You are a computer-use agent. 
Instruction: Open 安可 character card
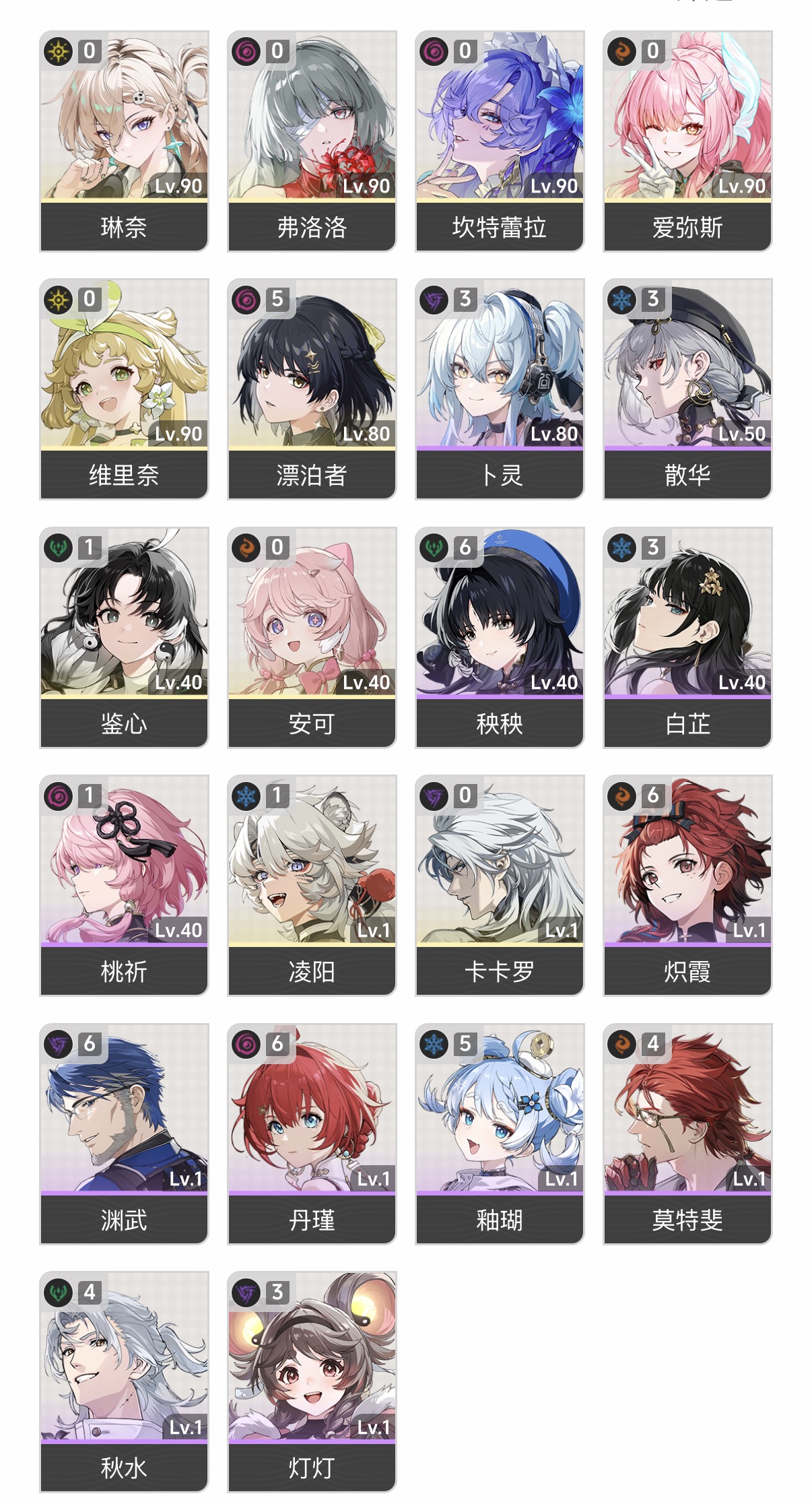click(312, 637)
